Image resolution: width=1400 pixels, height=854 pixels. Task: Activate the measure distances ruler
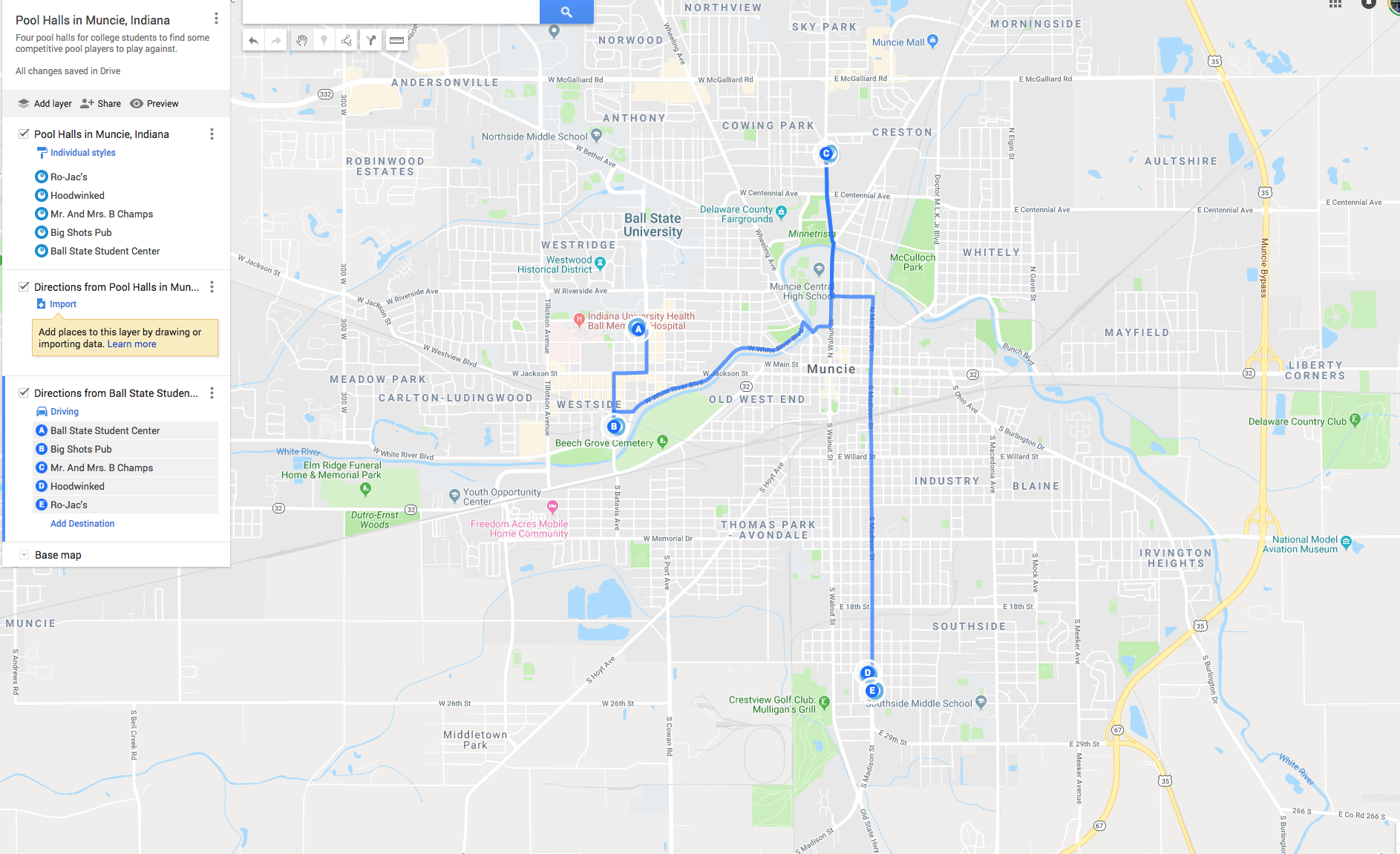(x=396, y=41)
